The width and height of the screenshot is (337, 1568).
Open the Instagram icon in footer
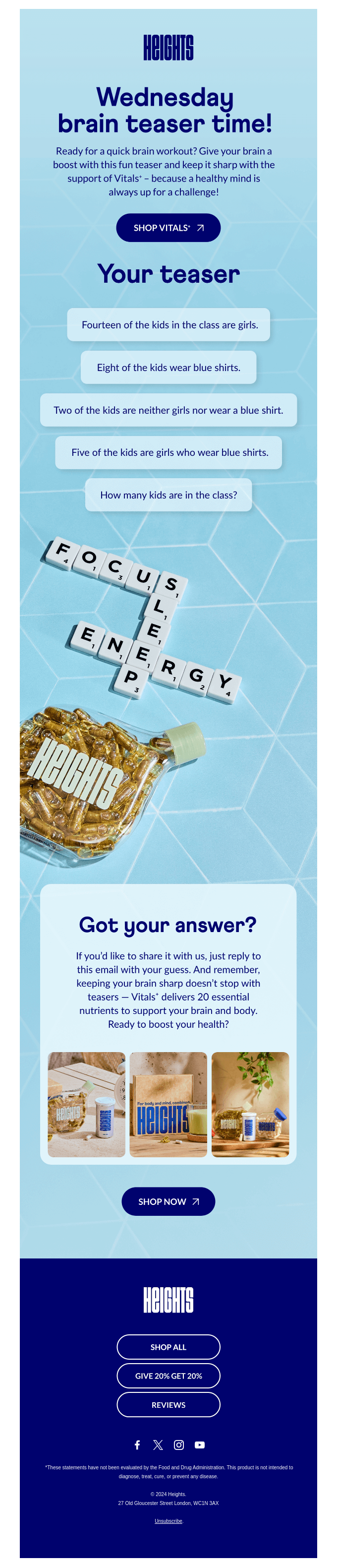click(179, 1444)
